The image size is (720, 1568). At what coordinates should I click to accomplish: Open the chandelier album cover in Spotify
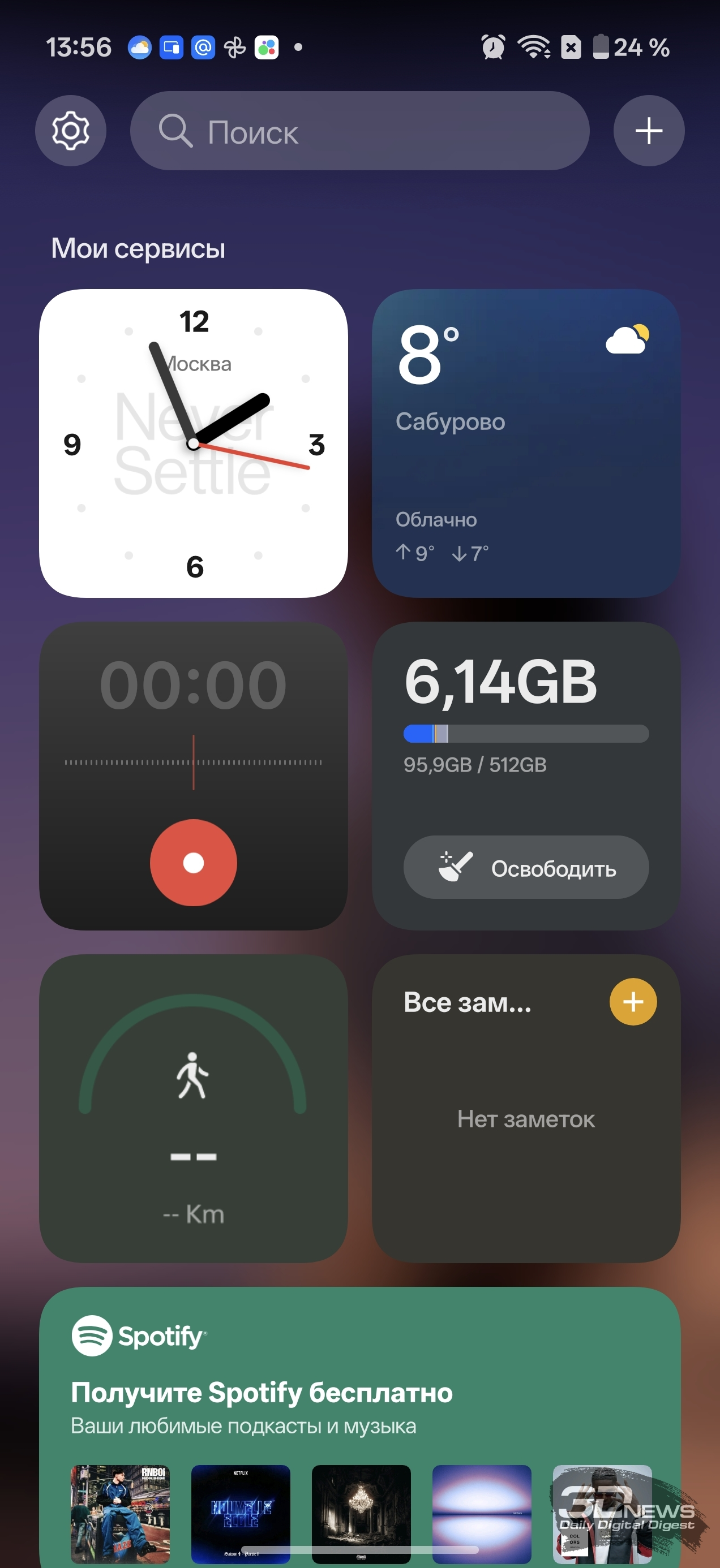361,1513
